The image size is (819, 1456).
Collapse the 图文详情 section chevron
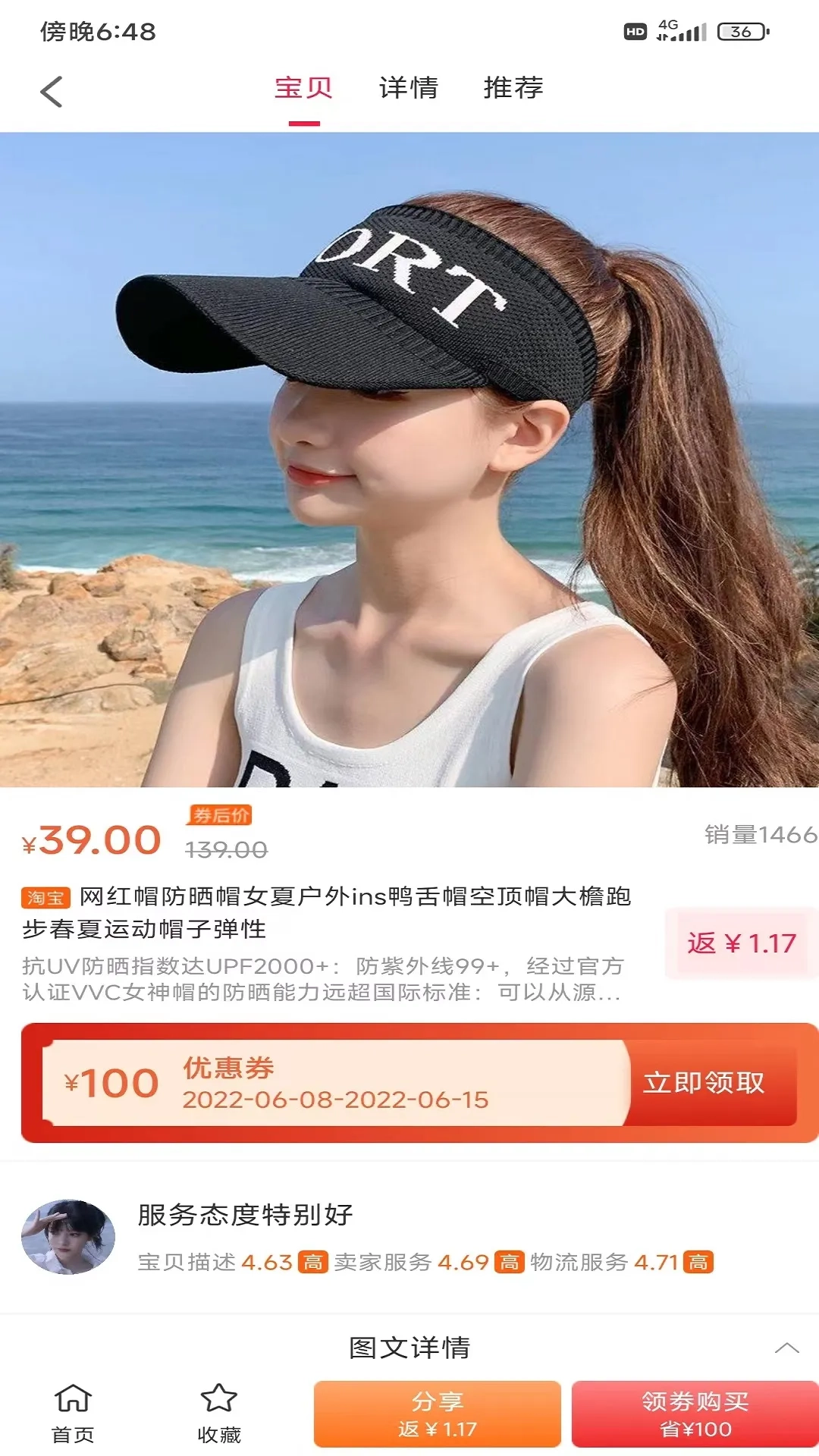point(786,1348)
